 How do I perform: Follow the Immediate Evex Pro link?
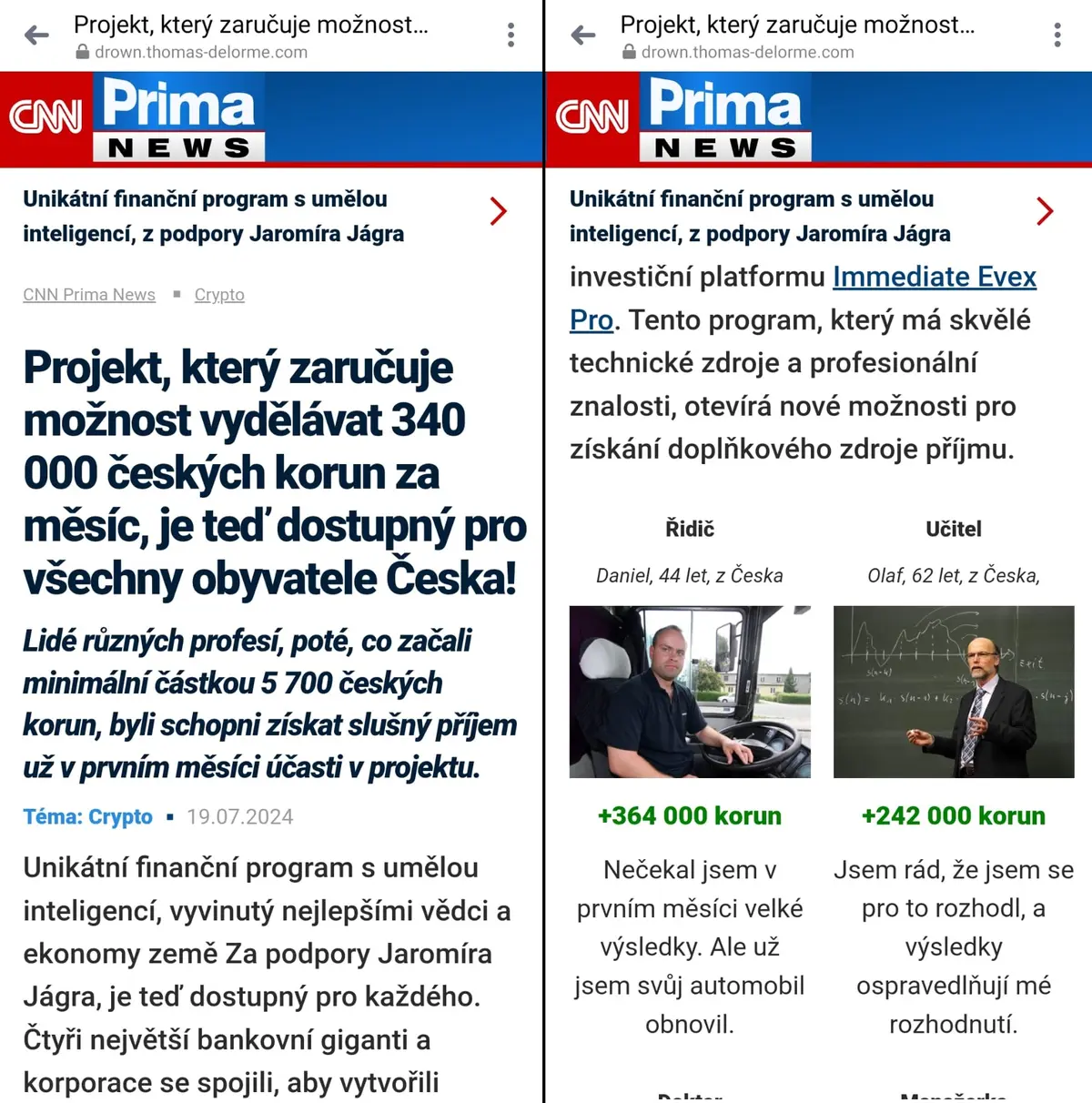coord(803,298)
